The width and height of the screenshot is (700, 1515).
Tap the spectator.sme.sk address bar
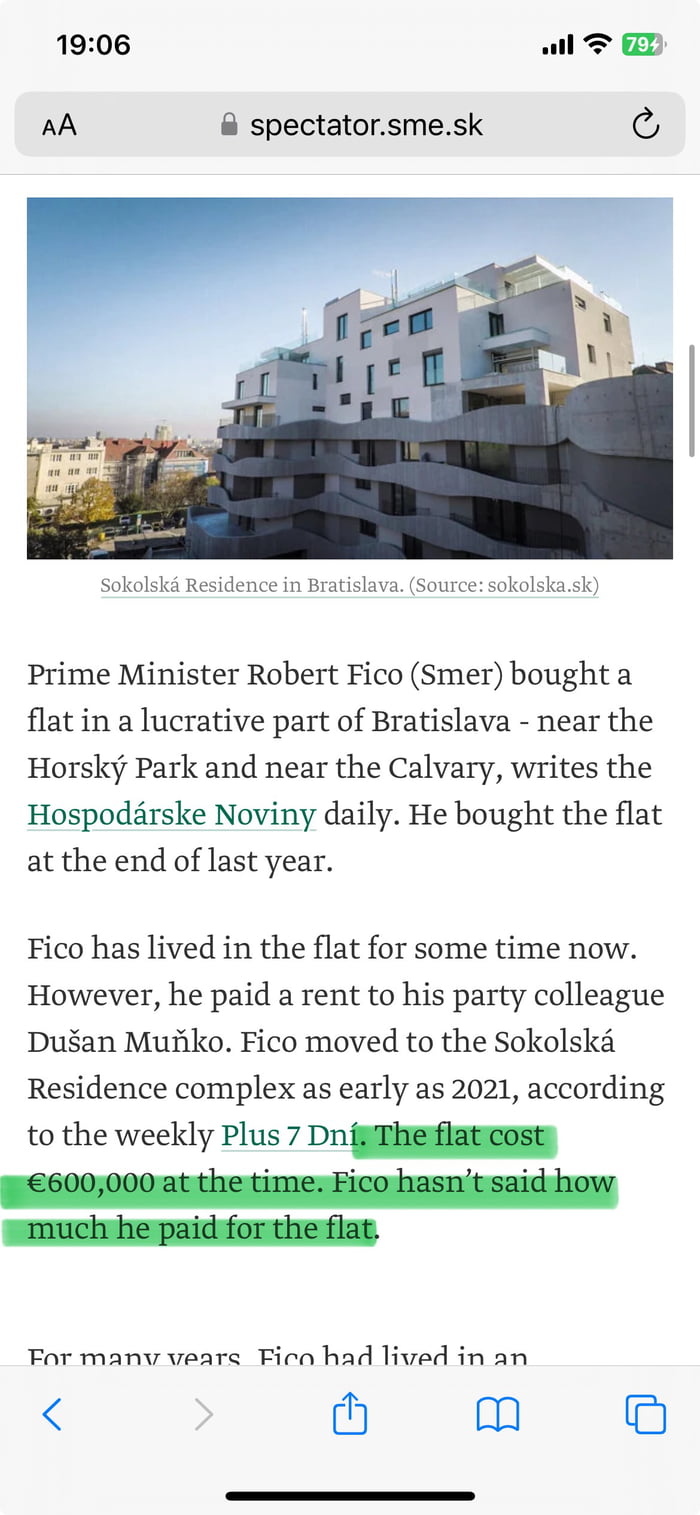350,125
